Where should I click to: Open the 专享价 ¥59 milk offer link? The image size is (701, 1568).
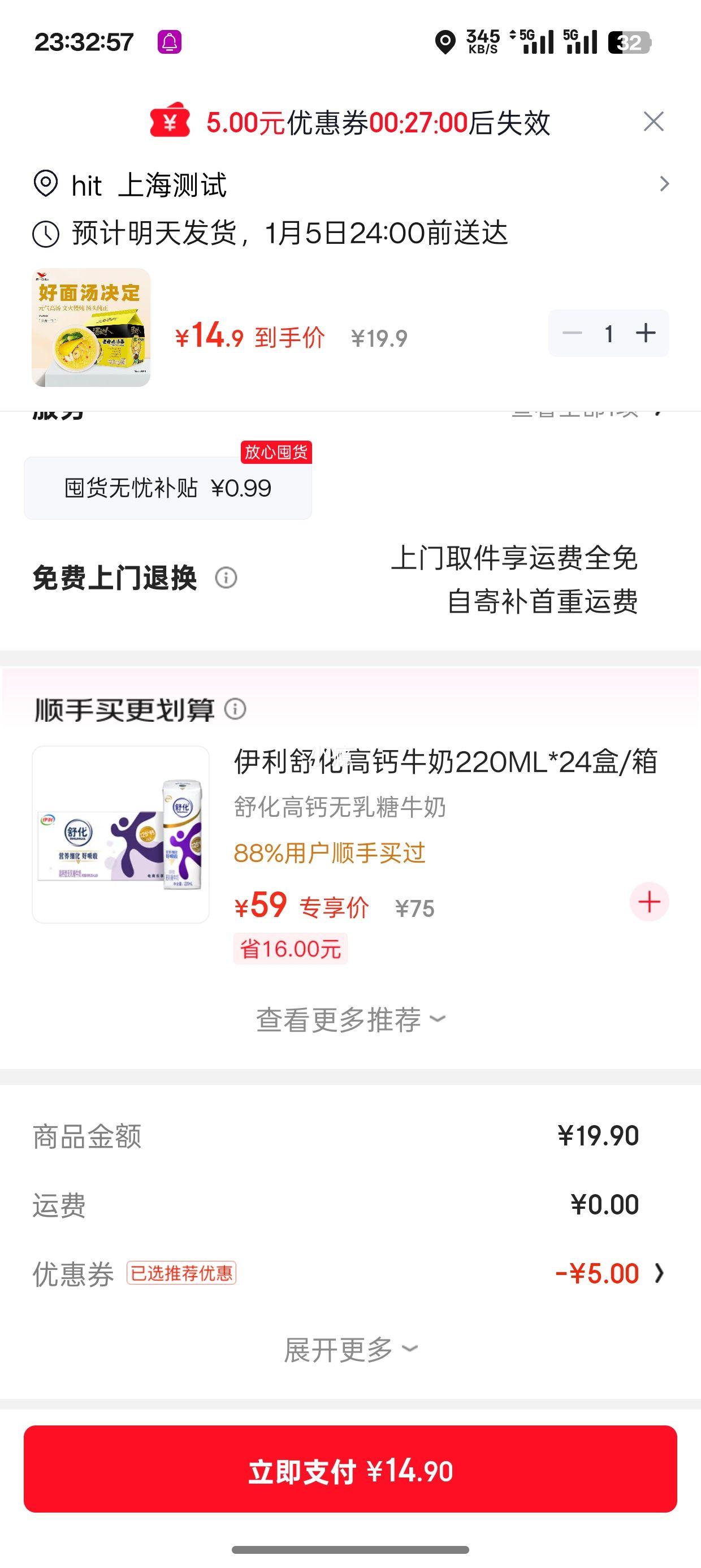[x=302, y=907]
